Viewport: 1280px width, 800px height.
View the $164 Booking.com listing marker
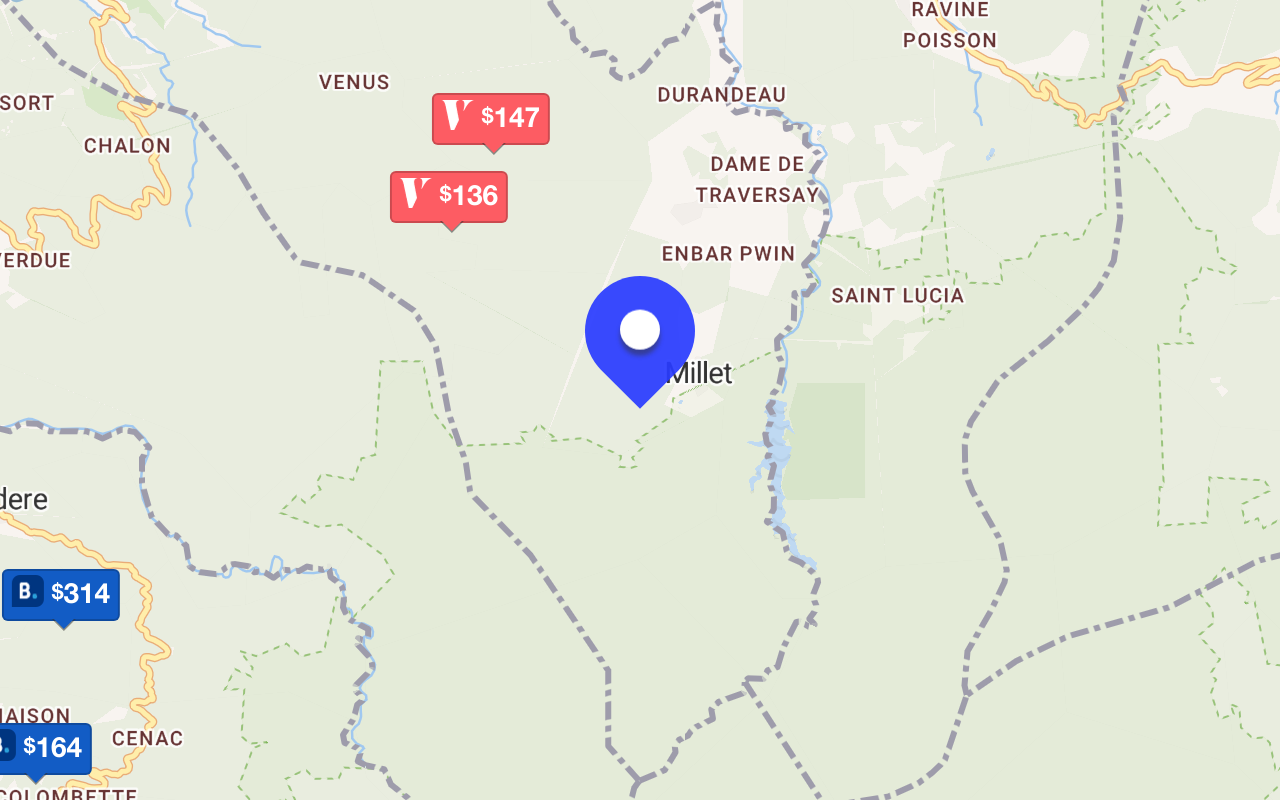[x=42, y=747]
